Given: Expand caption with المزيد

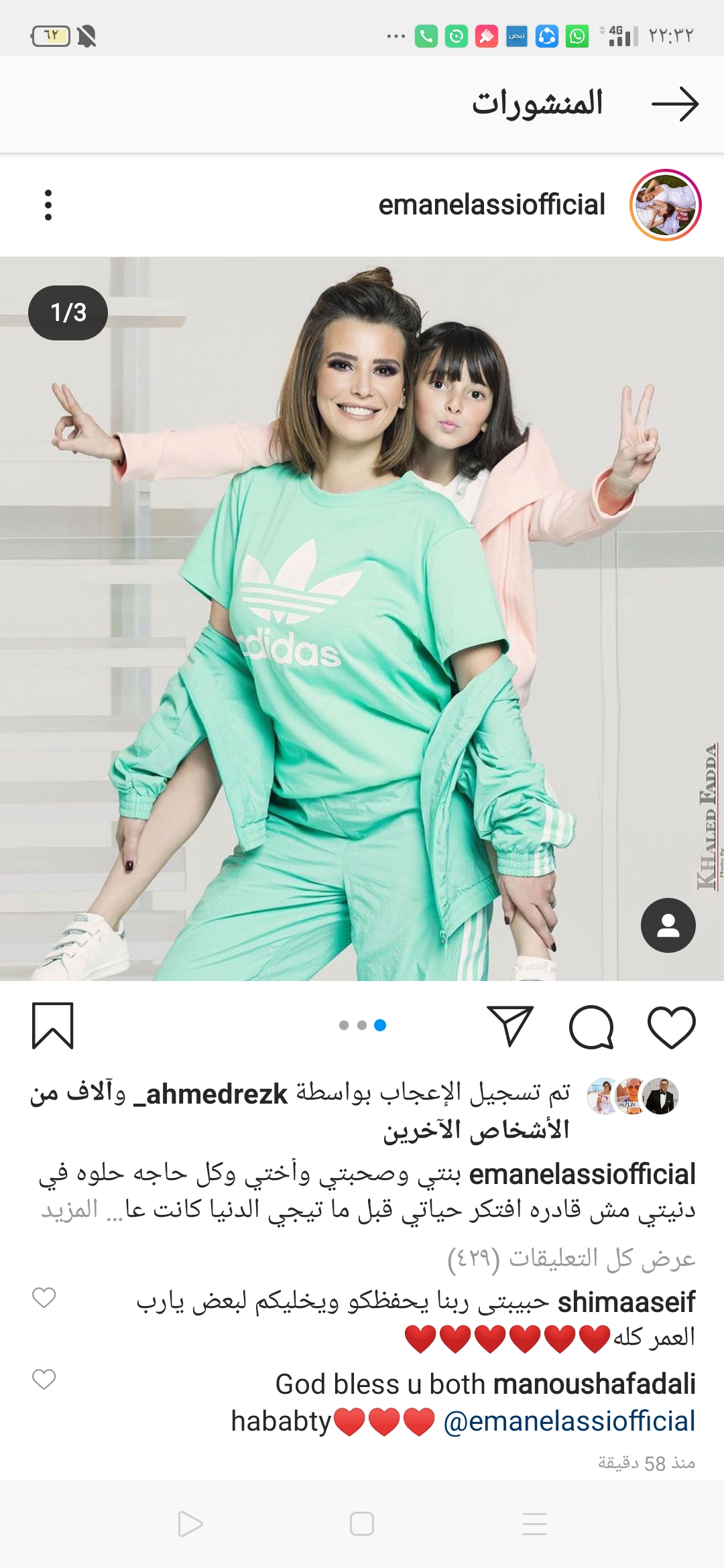Looking at the screenshot, I should pos(70,1210).
